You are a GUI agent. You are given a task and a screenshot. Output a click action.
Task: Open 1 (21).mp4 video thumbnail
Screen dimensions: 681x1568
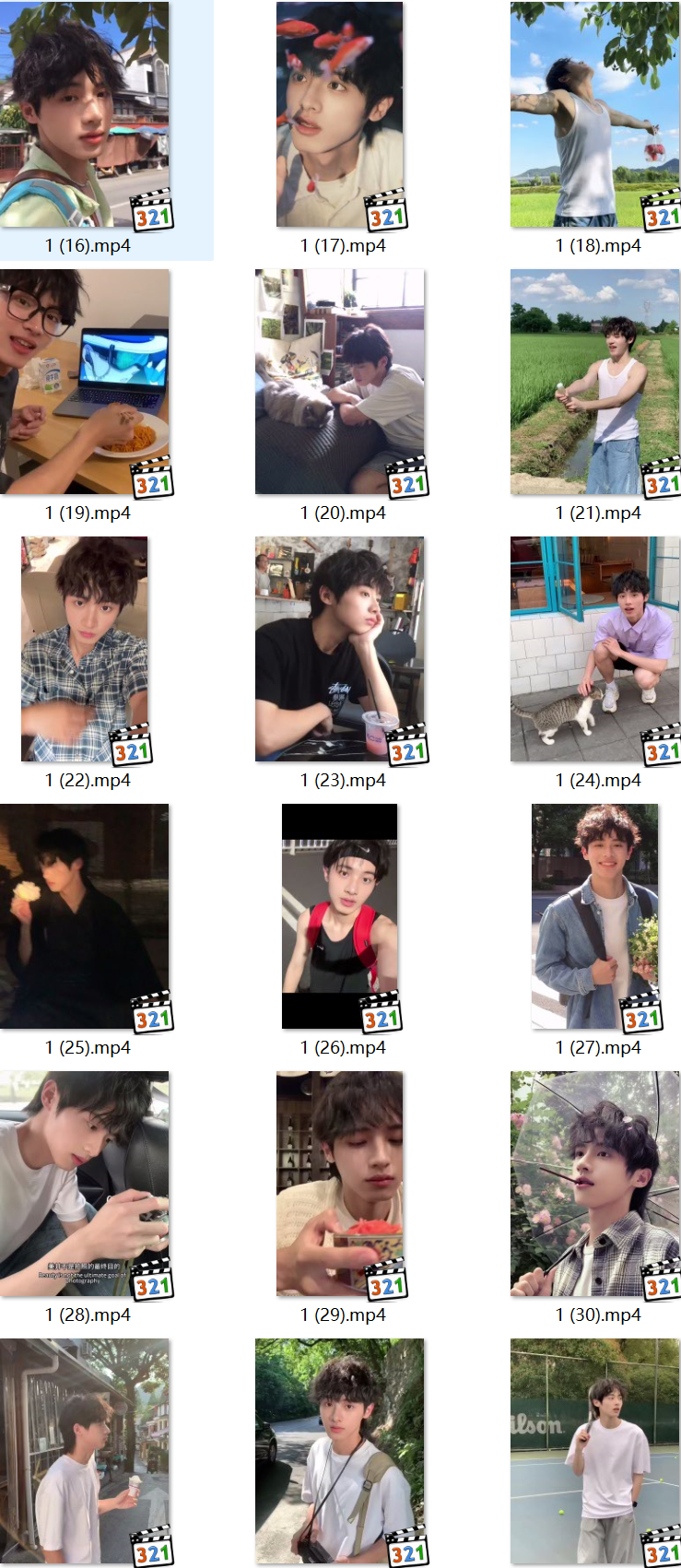coord(595,382)
